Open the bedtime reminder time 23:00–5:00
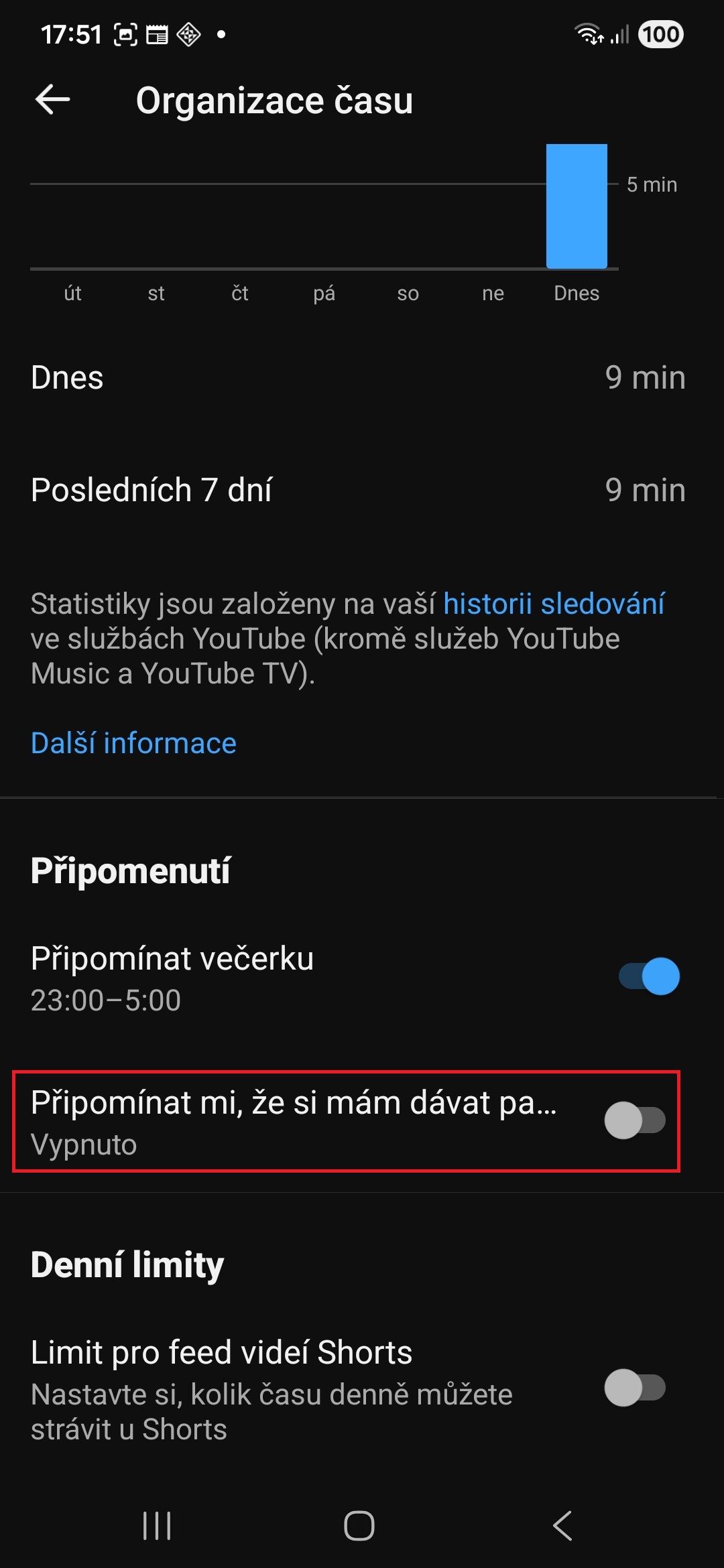Screen dimensions: 724x1568 (106, 1000)
